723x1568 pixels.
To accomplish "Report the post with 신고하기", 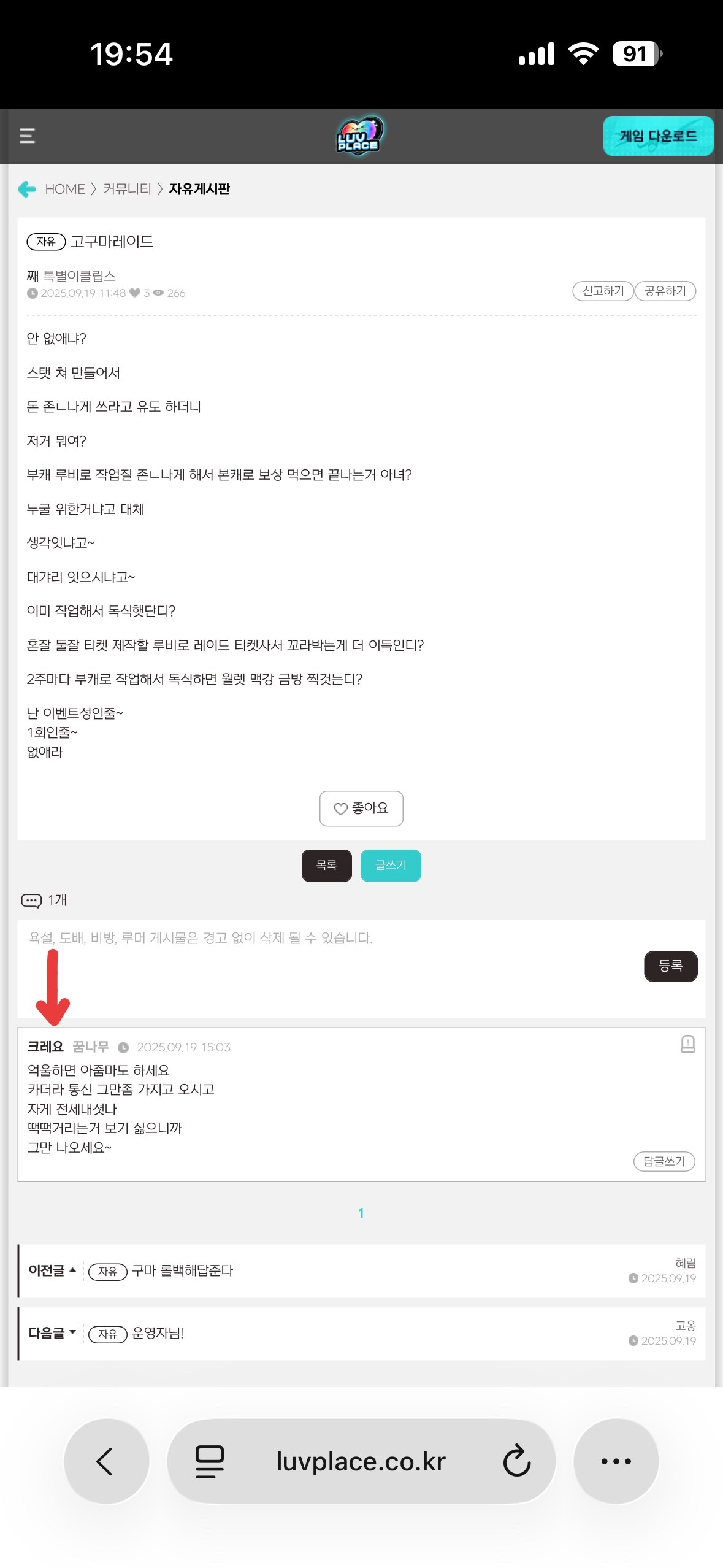I will (602, 291).
